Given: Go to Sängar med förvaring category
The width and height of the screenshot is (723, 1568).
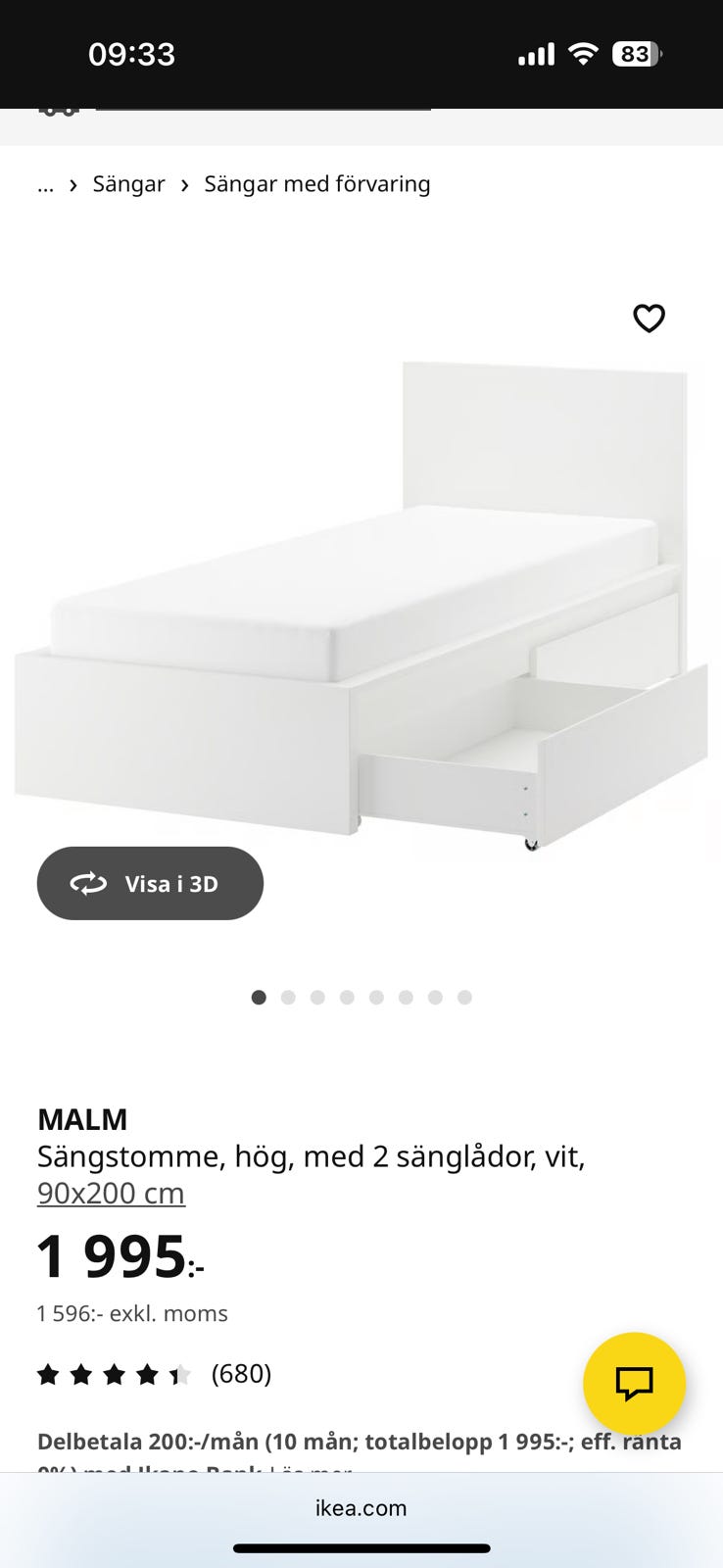Looking at the screenshot, I should [316, 184].
